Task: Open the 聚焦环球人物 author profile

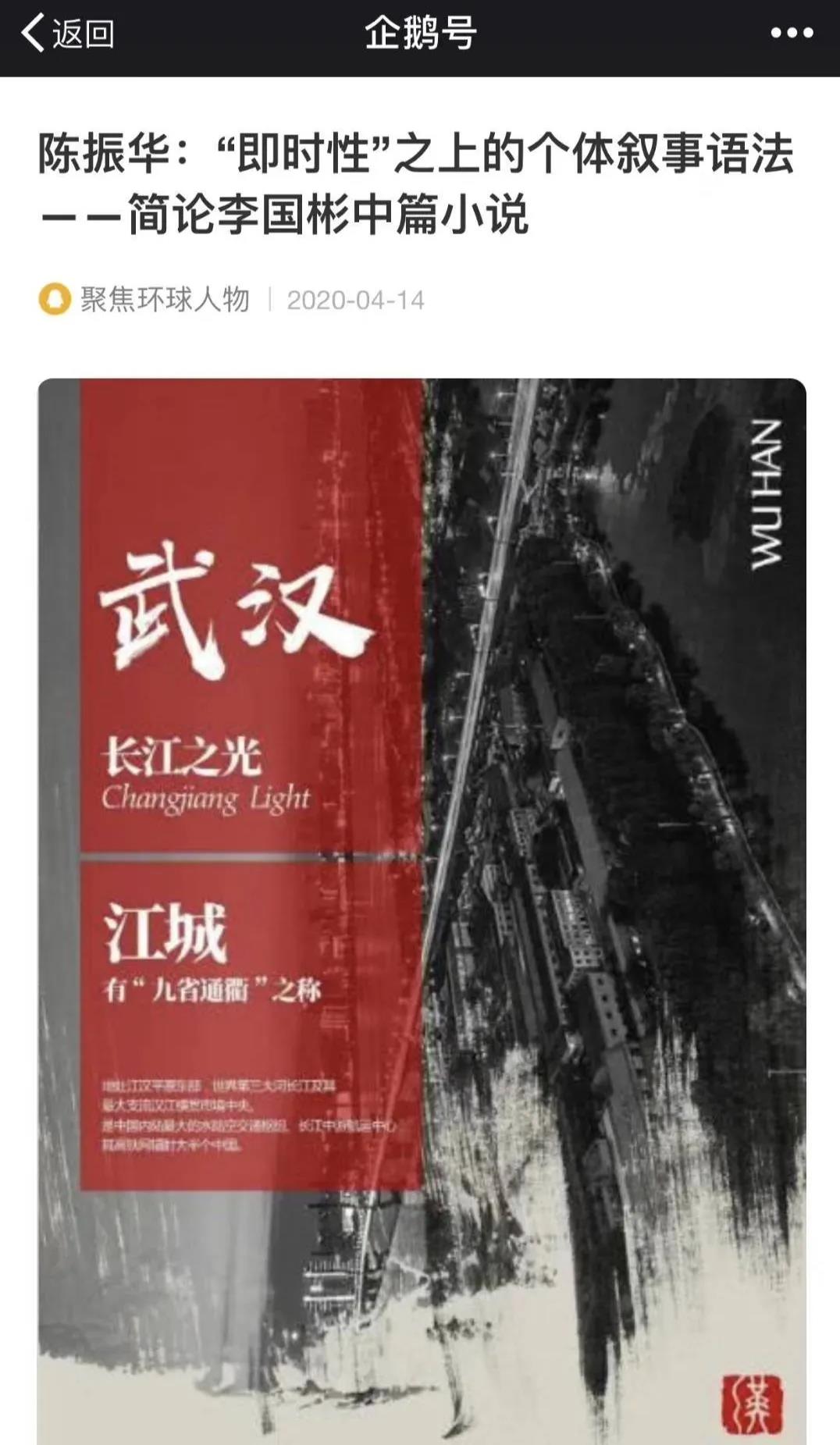Action: pos(164,300)
